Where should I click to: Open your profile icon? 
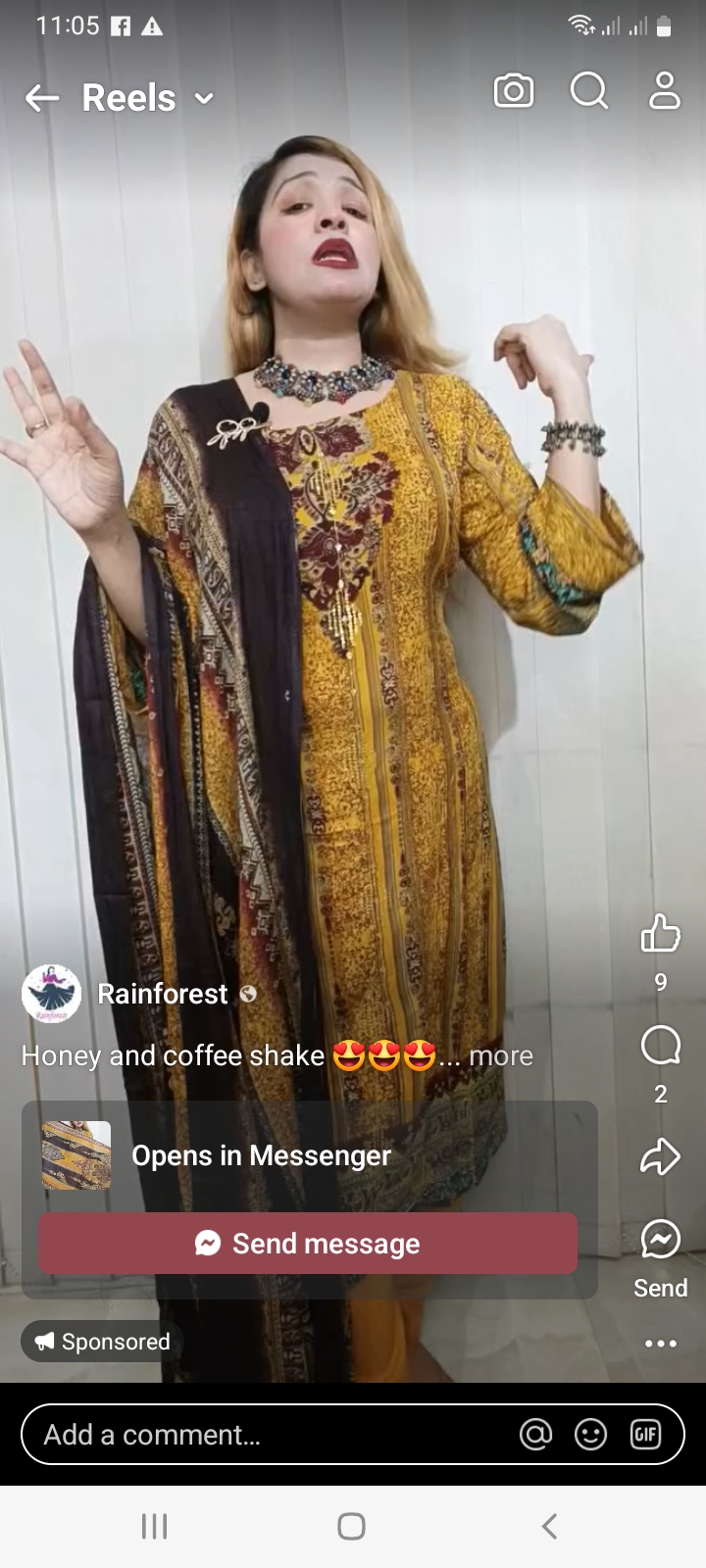coord(665,91)
